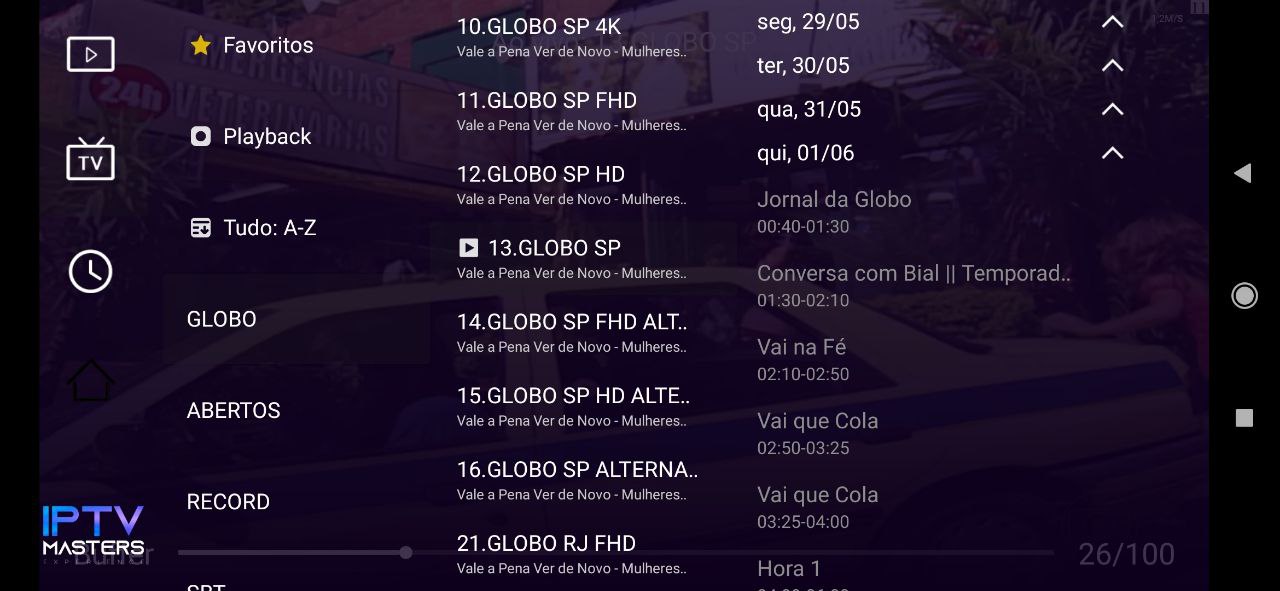This screenshot has height=591, width=1280.
Task: Go to the home screen icon
Action: pyautogui.click(x=90, y=381)
